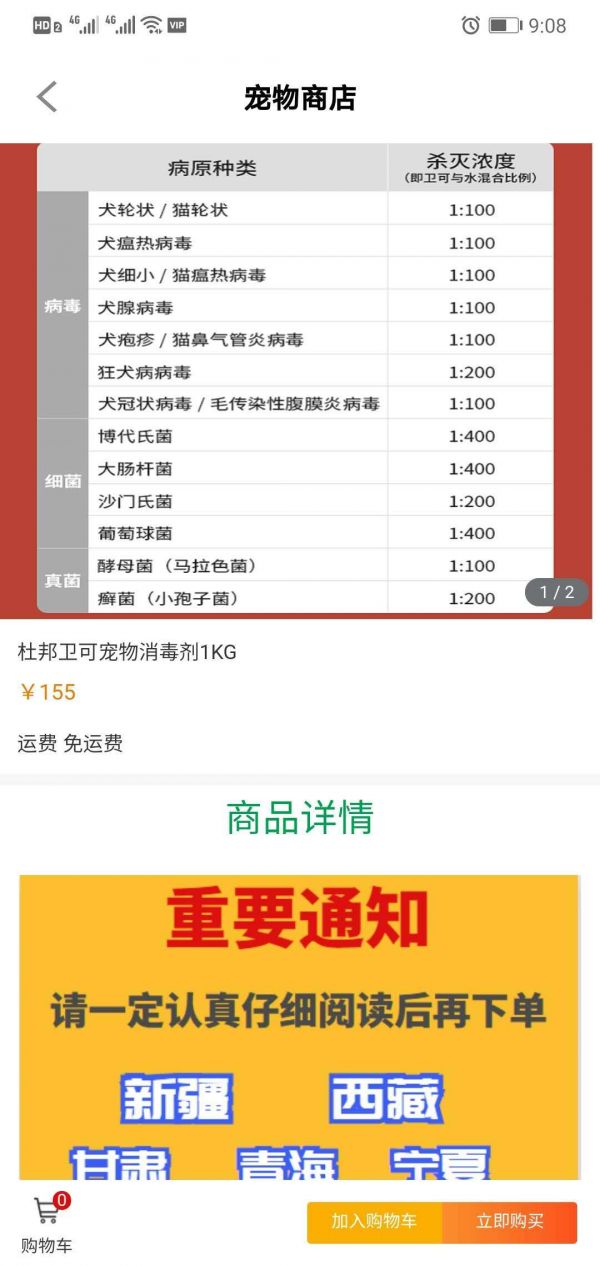The height and width of the screenshot is (1266, 600).
Task: Buy now with 立即购买
Action: click(x=510, y=1222)
